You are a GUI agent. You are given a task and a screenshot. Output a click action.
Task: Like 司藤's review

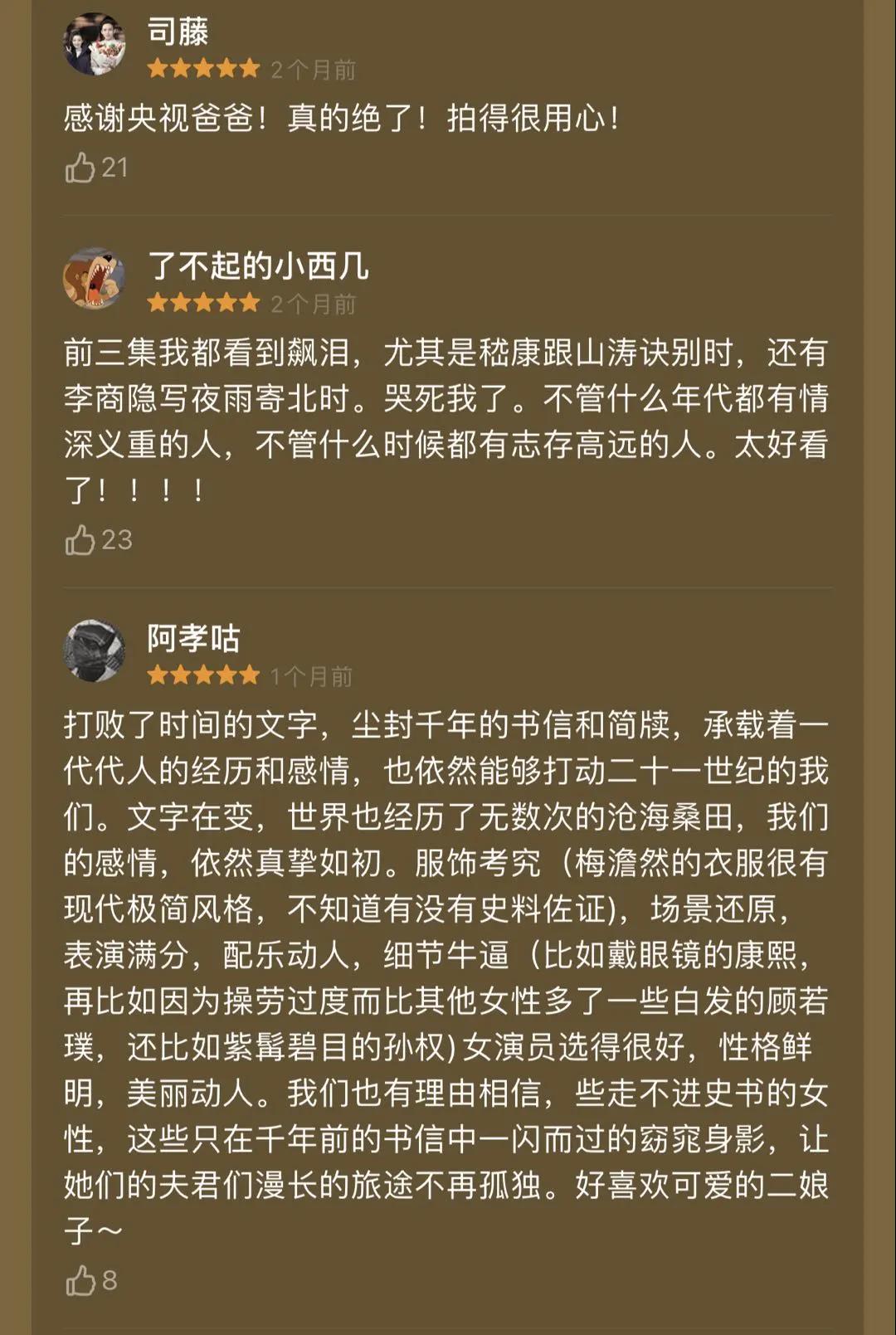coord(80,168)
